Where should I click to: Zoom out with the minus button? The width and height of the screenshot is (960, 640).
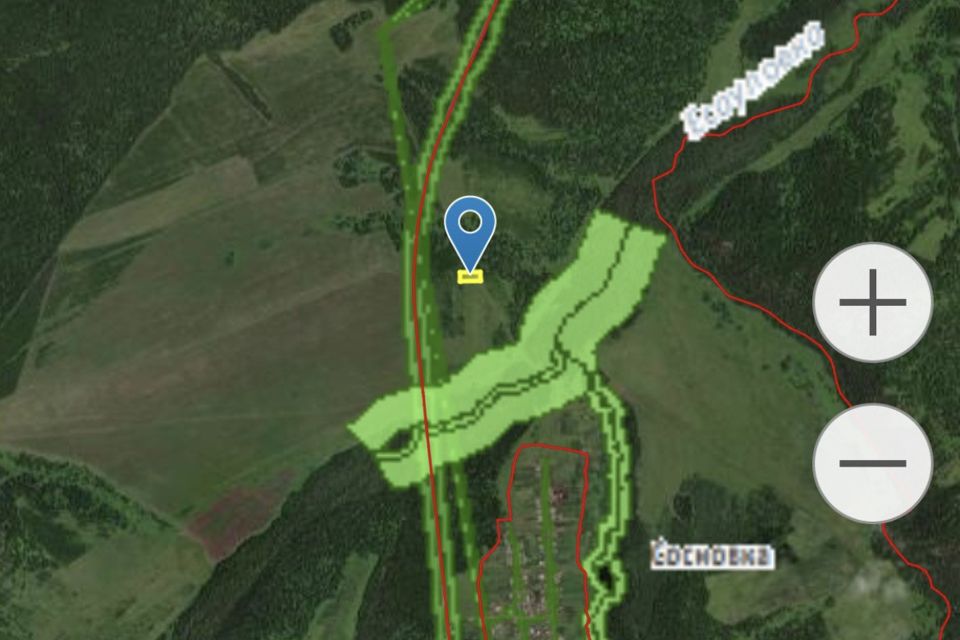coord(872,463)
